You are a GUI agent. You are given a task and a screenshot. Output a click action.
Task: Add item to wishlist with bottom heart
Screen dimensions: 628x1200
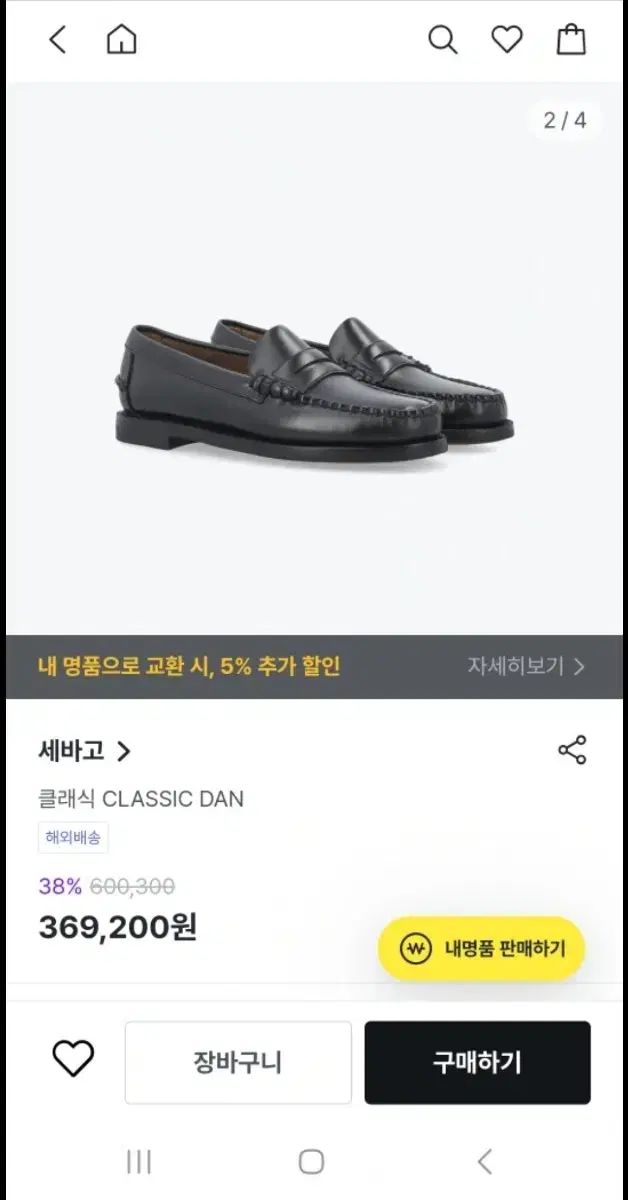tap(73, 1059)
